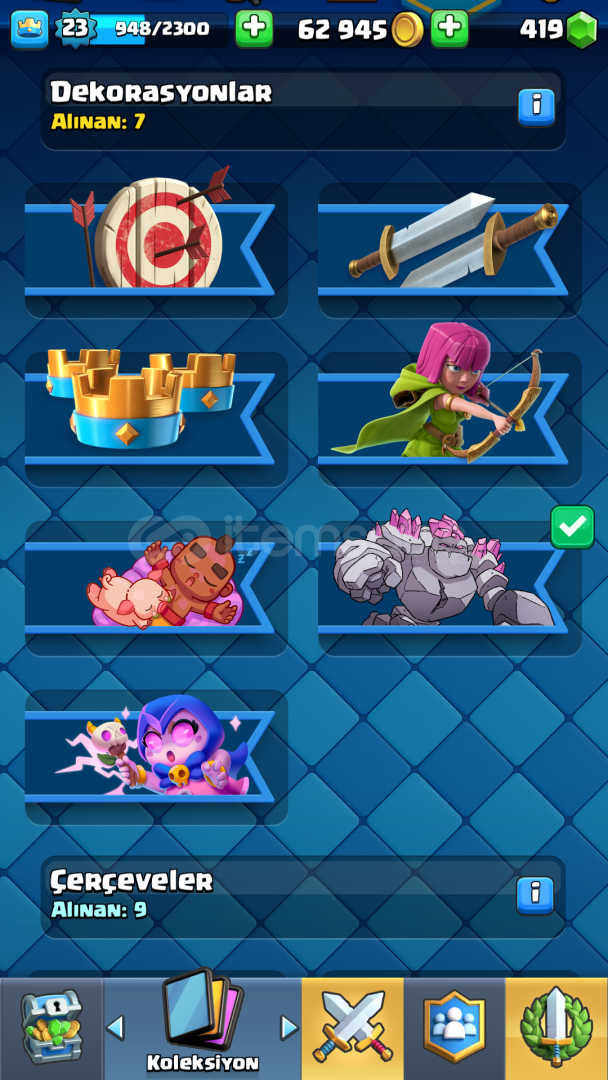Select the archery target decoration
This screenshot has width=608, height=1080.
click(156, 249)
